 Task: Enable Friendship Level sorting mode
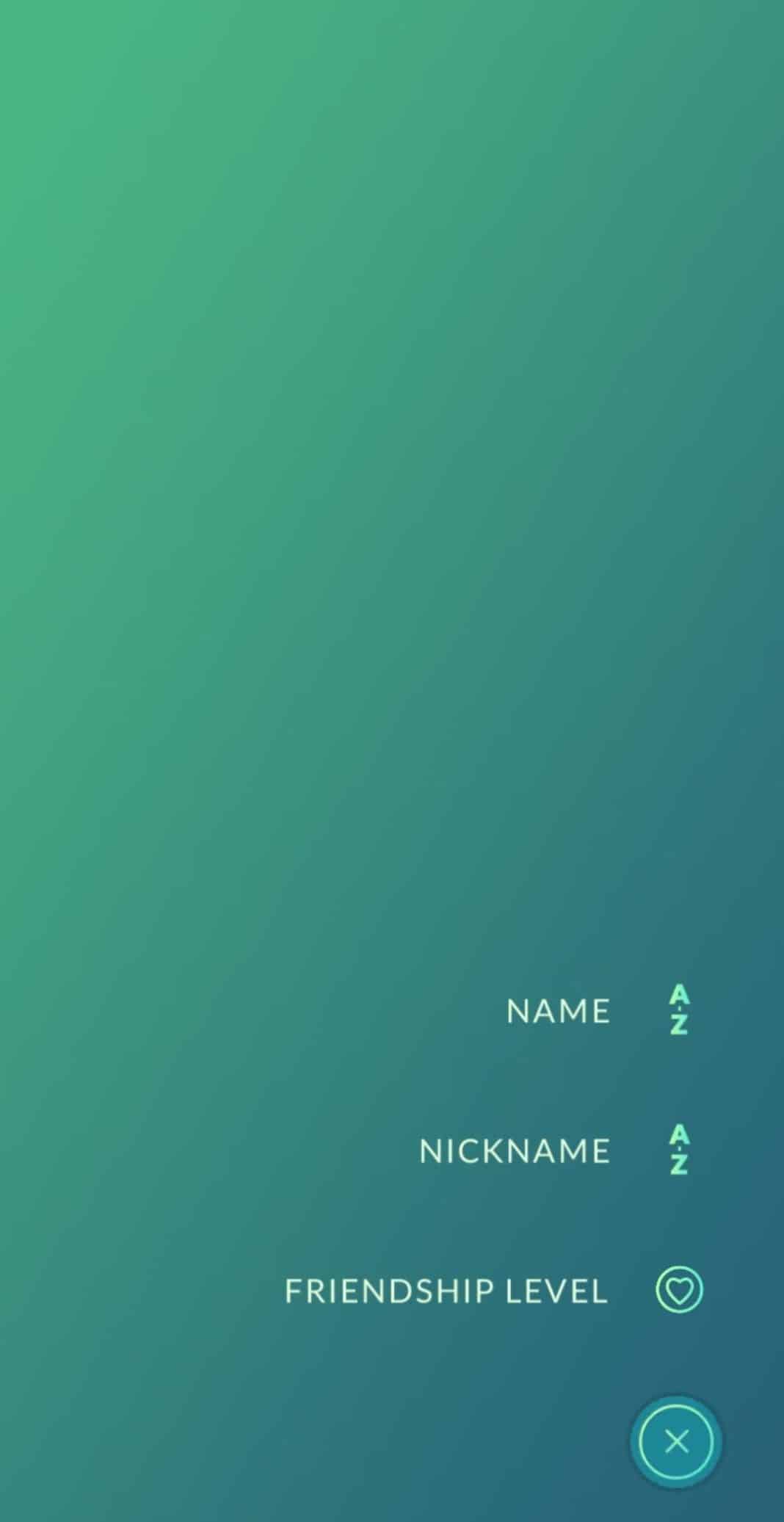click(x=445, y=1291)
